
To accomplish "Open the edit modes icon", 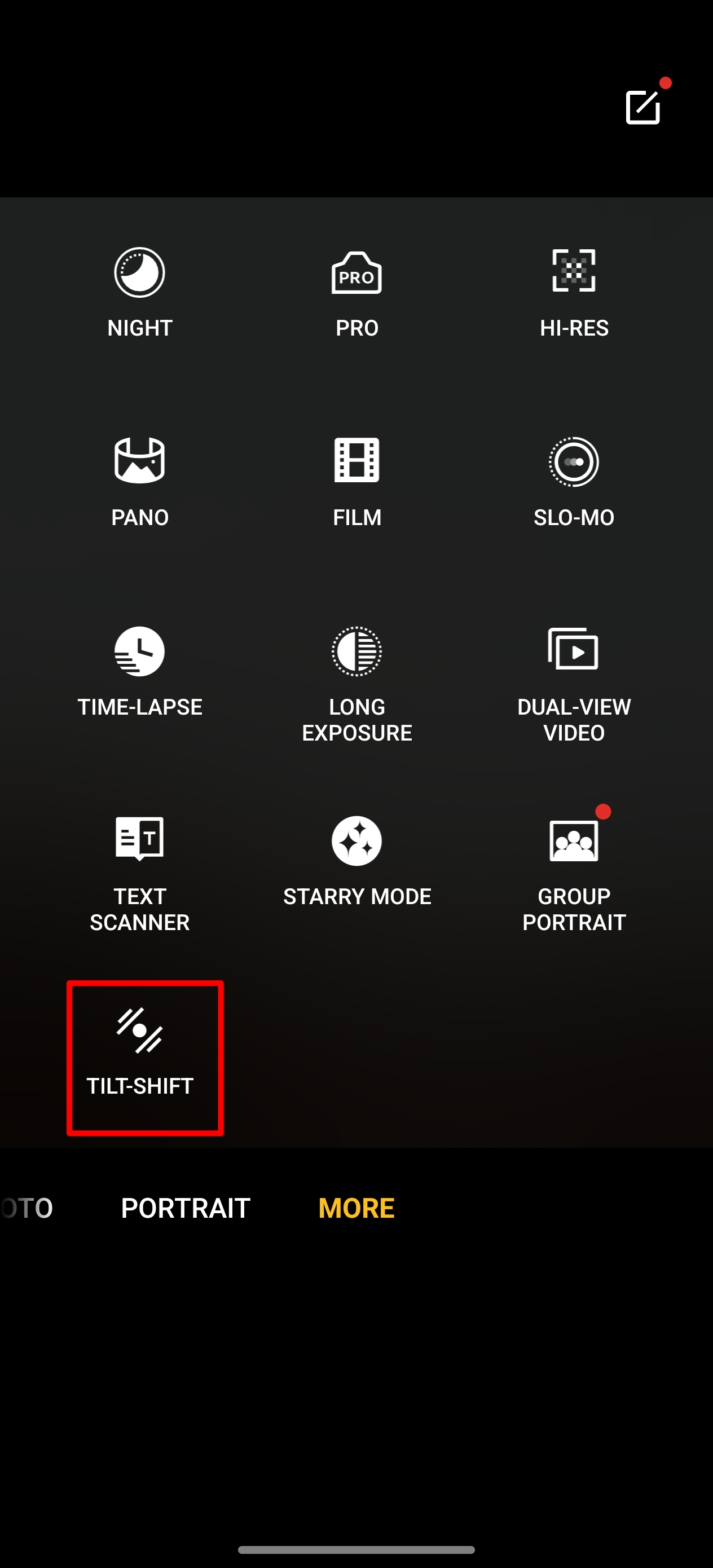I will (643, 107).
